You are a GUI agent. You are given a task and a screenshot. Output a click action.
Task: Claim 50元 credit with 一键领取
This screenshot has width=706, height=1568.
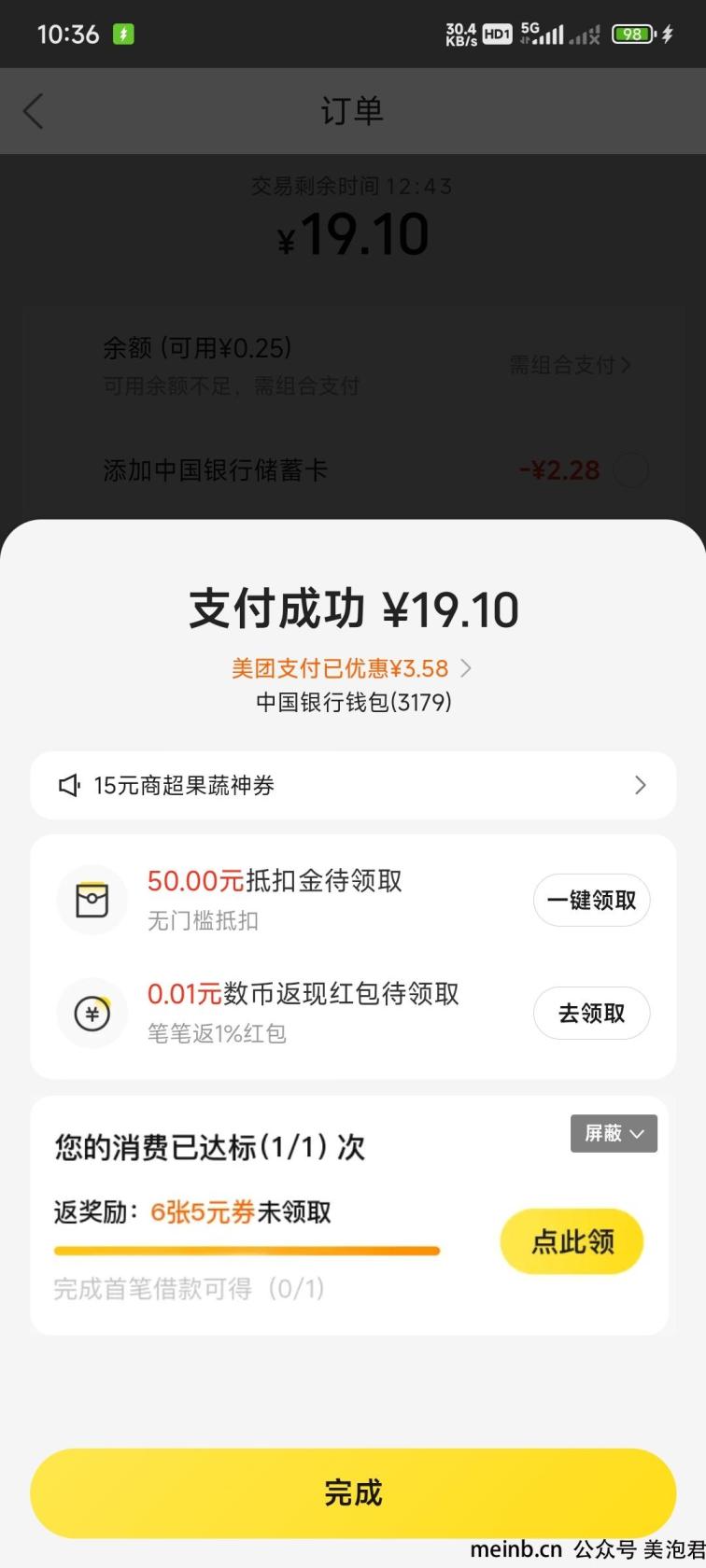point(591,900)
